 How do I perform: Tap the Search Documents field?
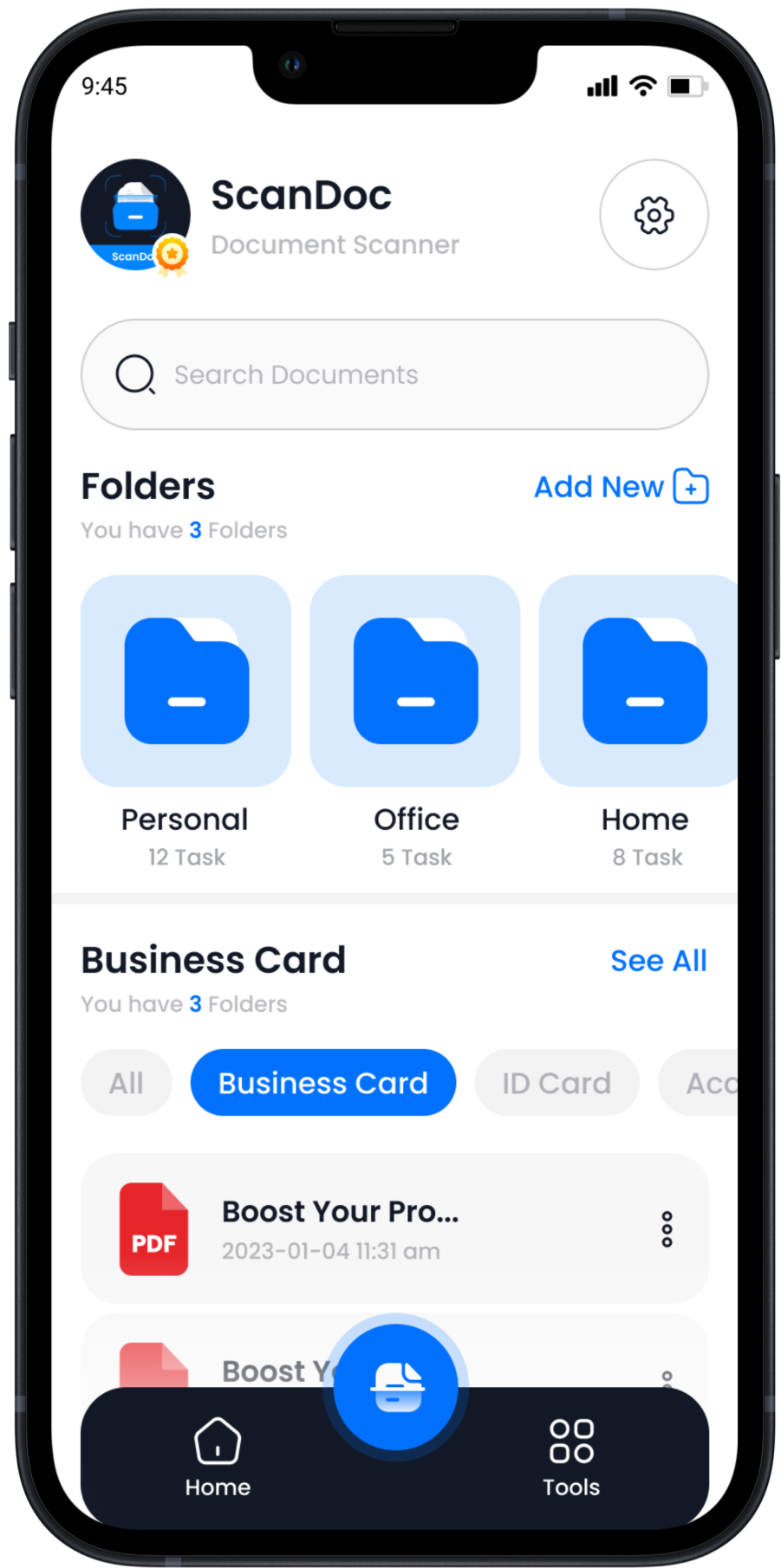tap(394, 374)
